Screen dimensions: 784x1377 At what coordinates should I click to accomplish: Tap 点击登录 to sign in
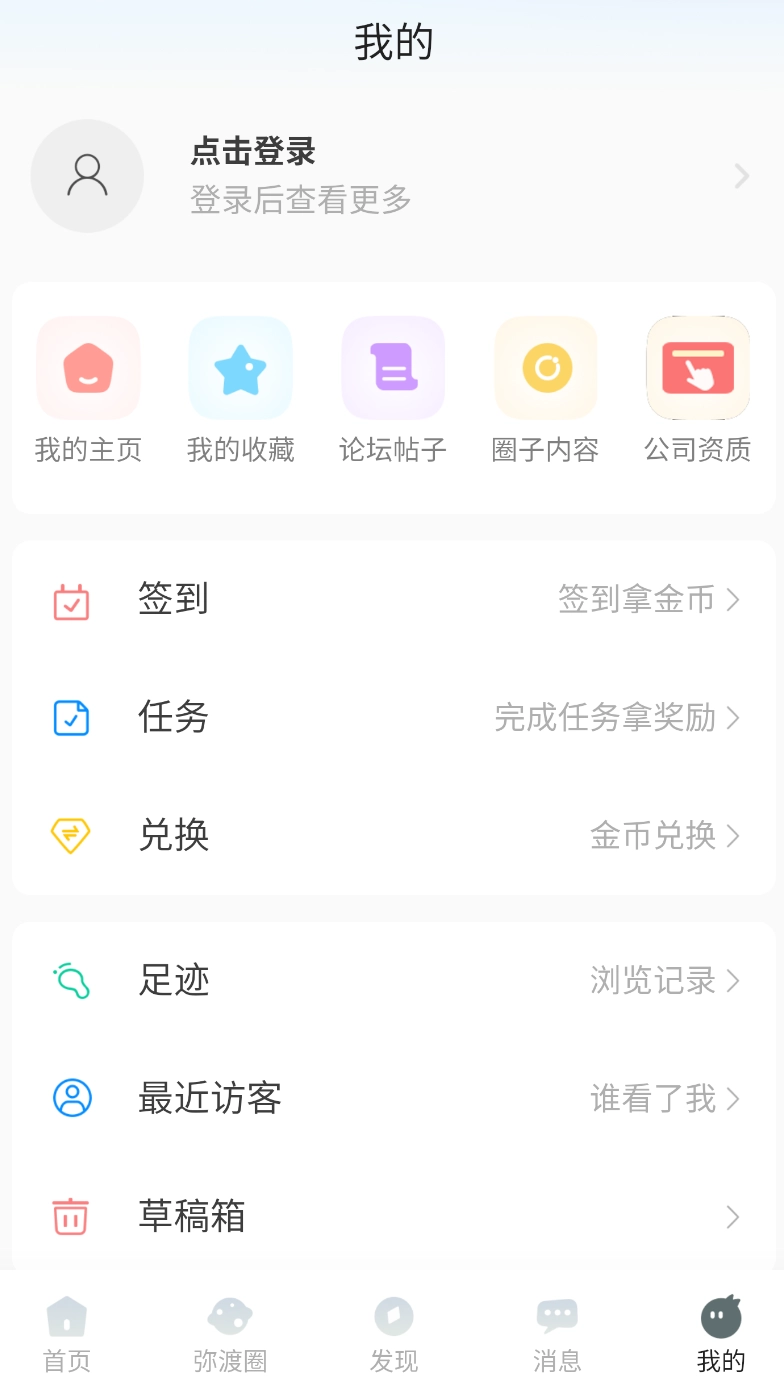click(253, 153)
